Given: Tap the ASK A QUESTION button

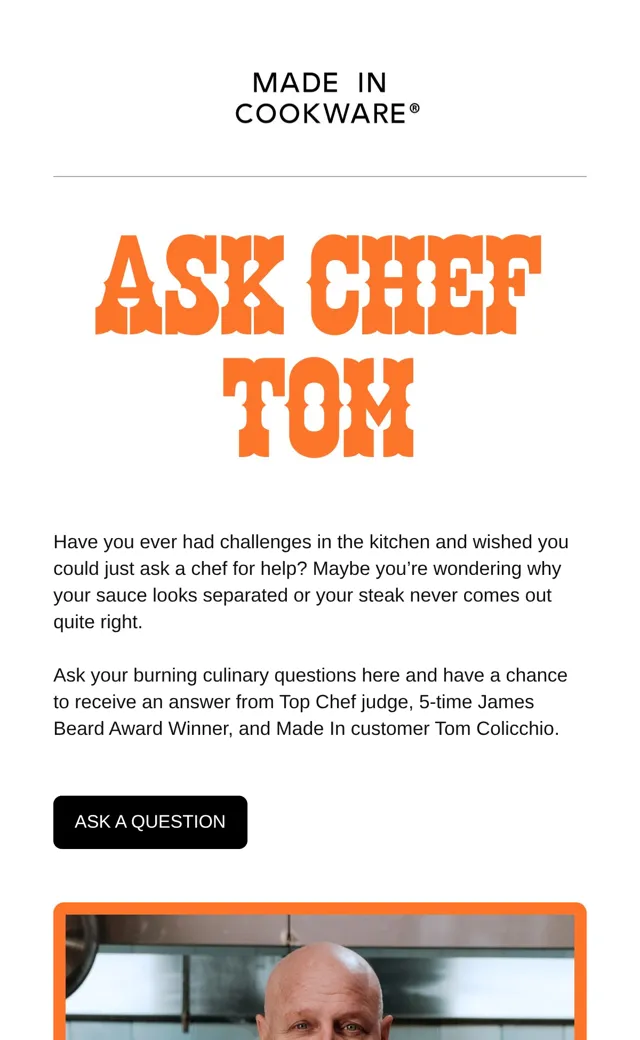Looking at the screenshot, I should point(150,822).
